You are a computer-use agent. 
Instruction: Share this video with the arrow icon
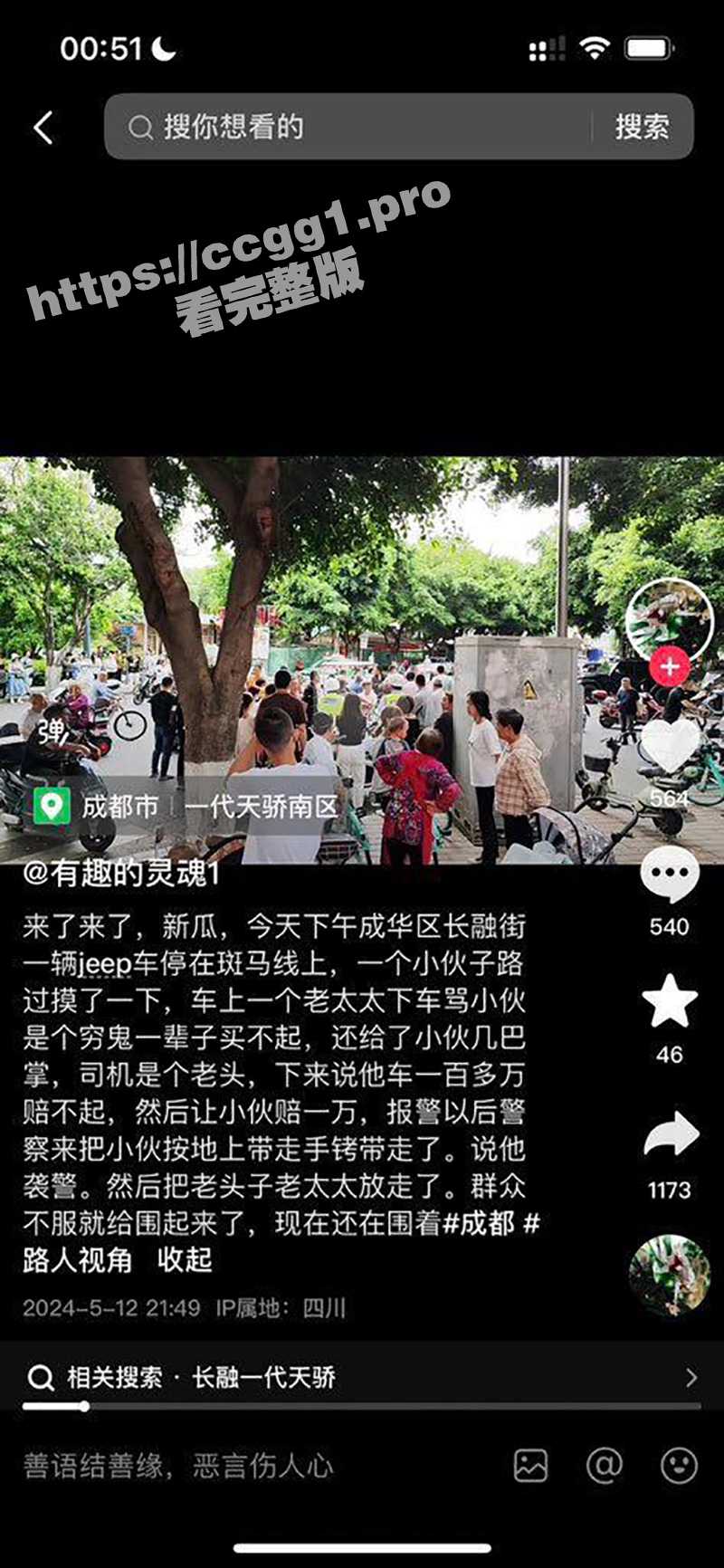670,1137
